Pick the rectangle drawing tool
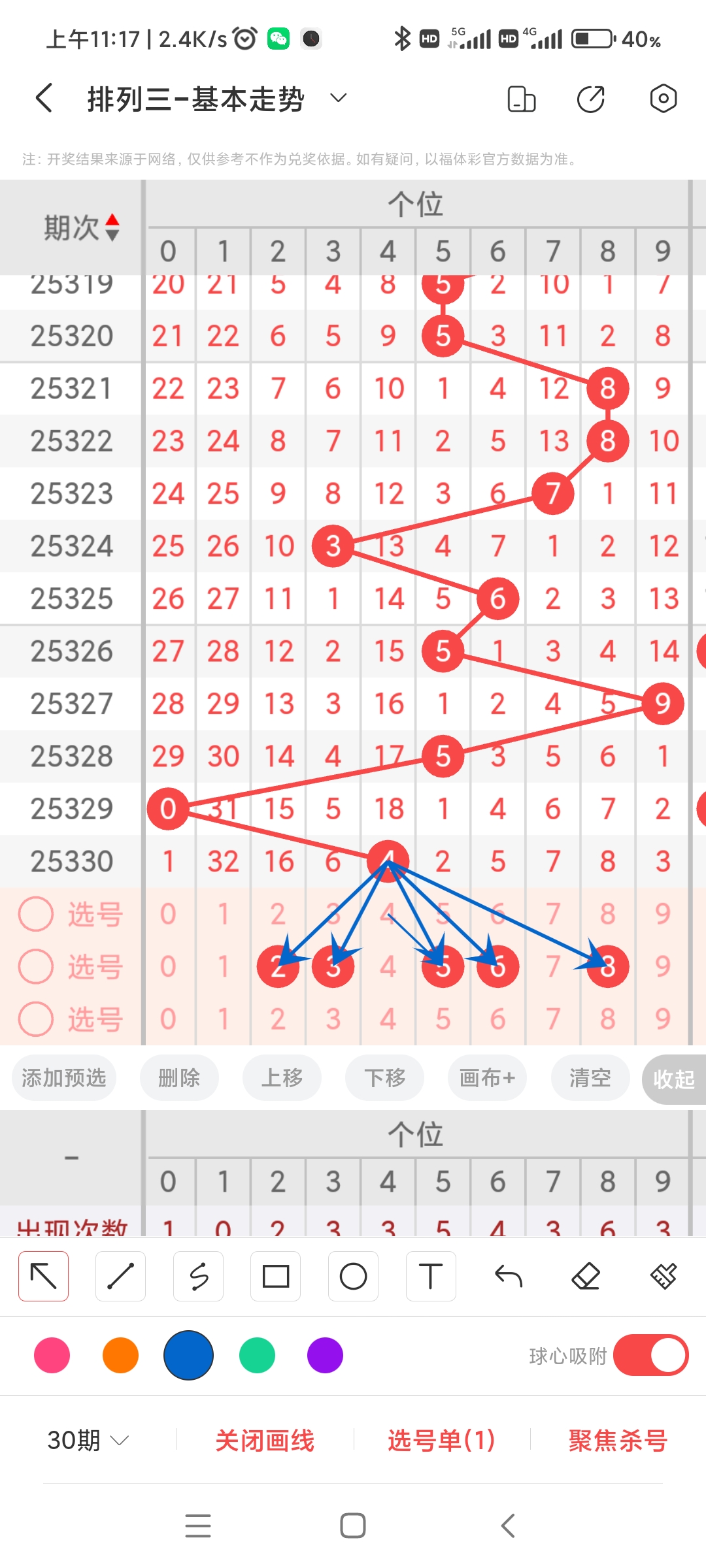706x1568 pixels. [275, 1275]
